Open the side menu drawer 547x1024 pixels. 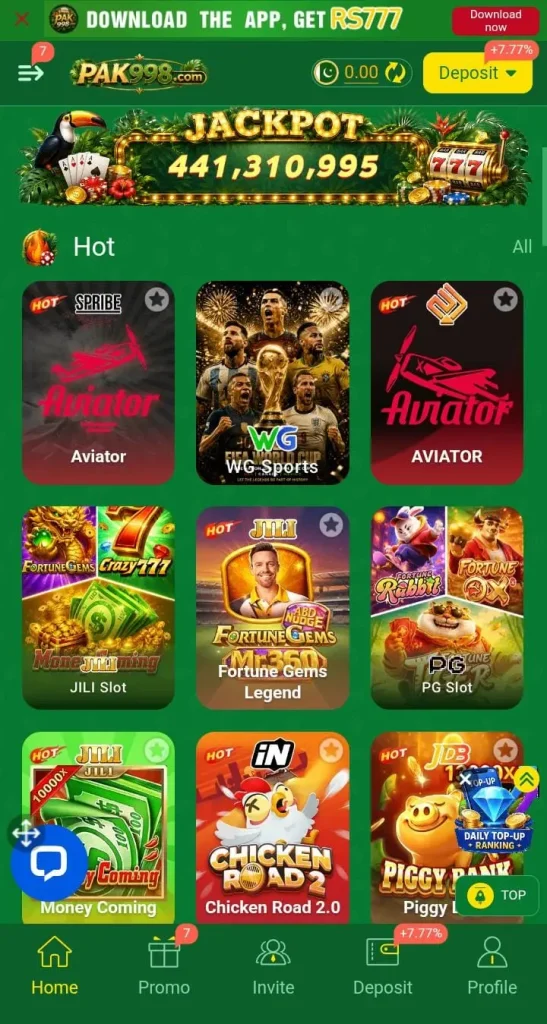(30, 72)
